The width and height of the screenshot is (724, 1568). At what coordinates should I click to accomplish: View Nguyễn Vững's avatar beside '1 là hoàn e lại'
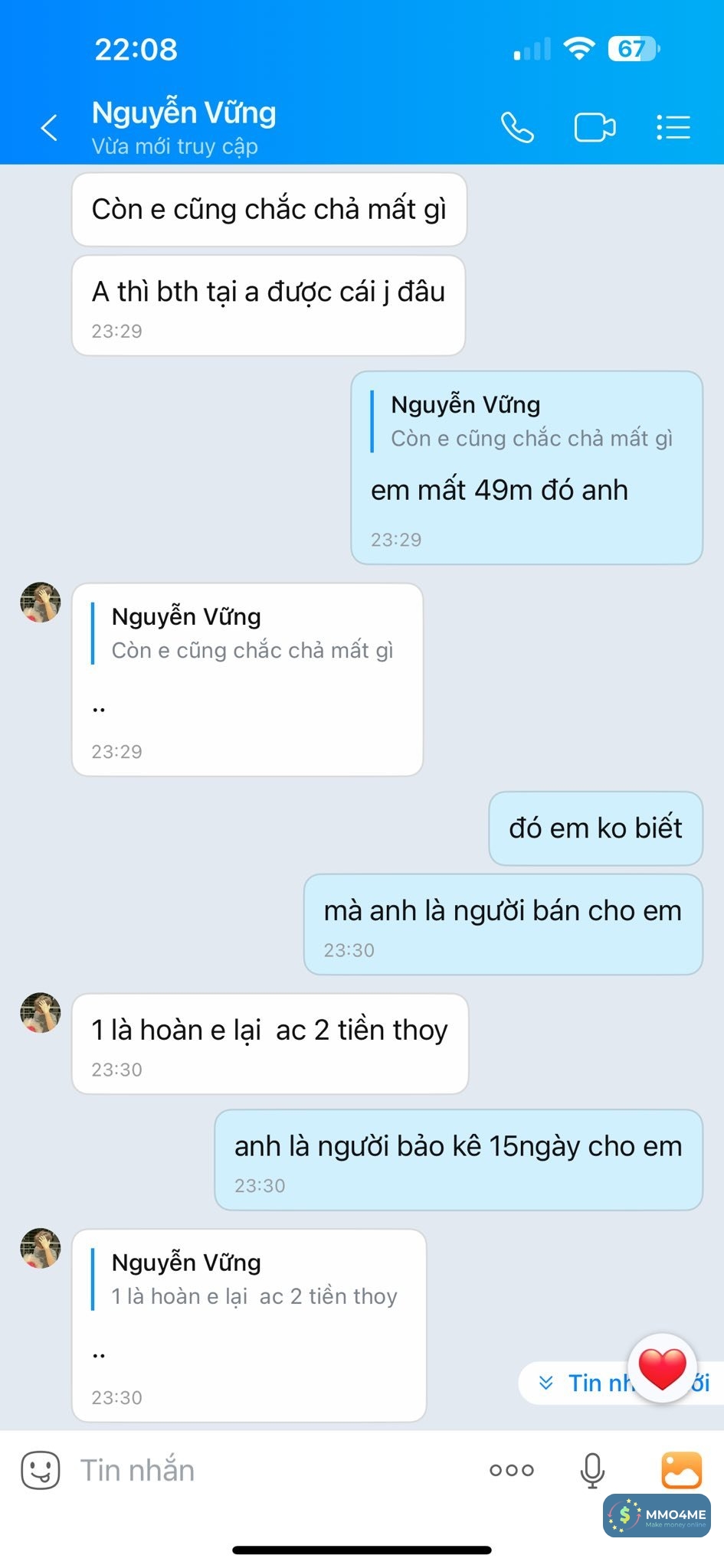tap(40, 1012)
